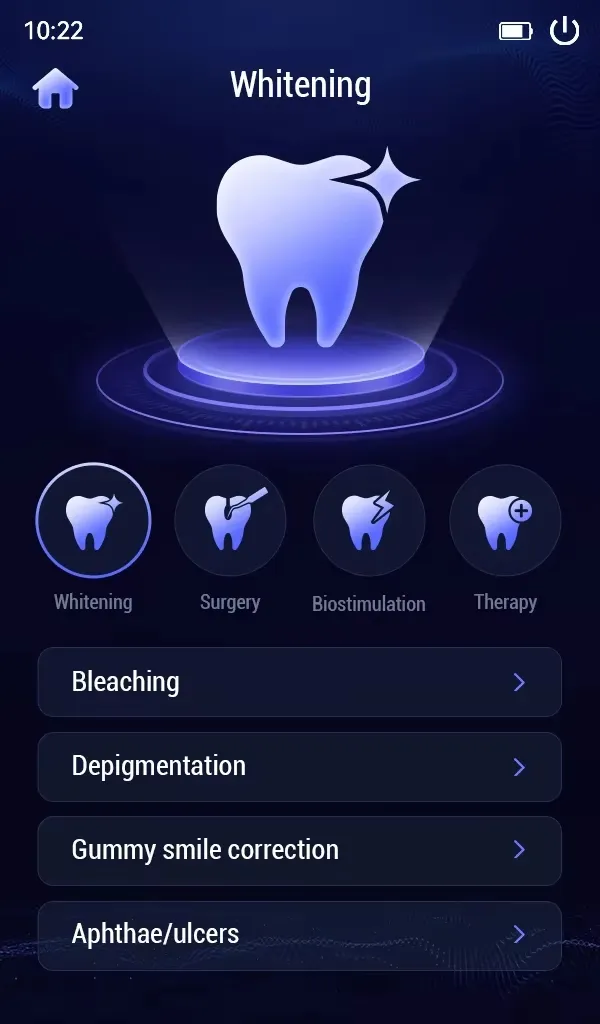
Task: Open Gummy smile correction
Action: (299, 851)
